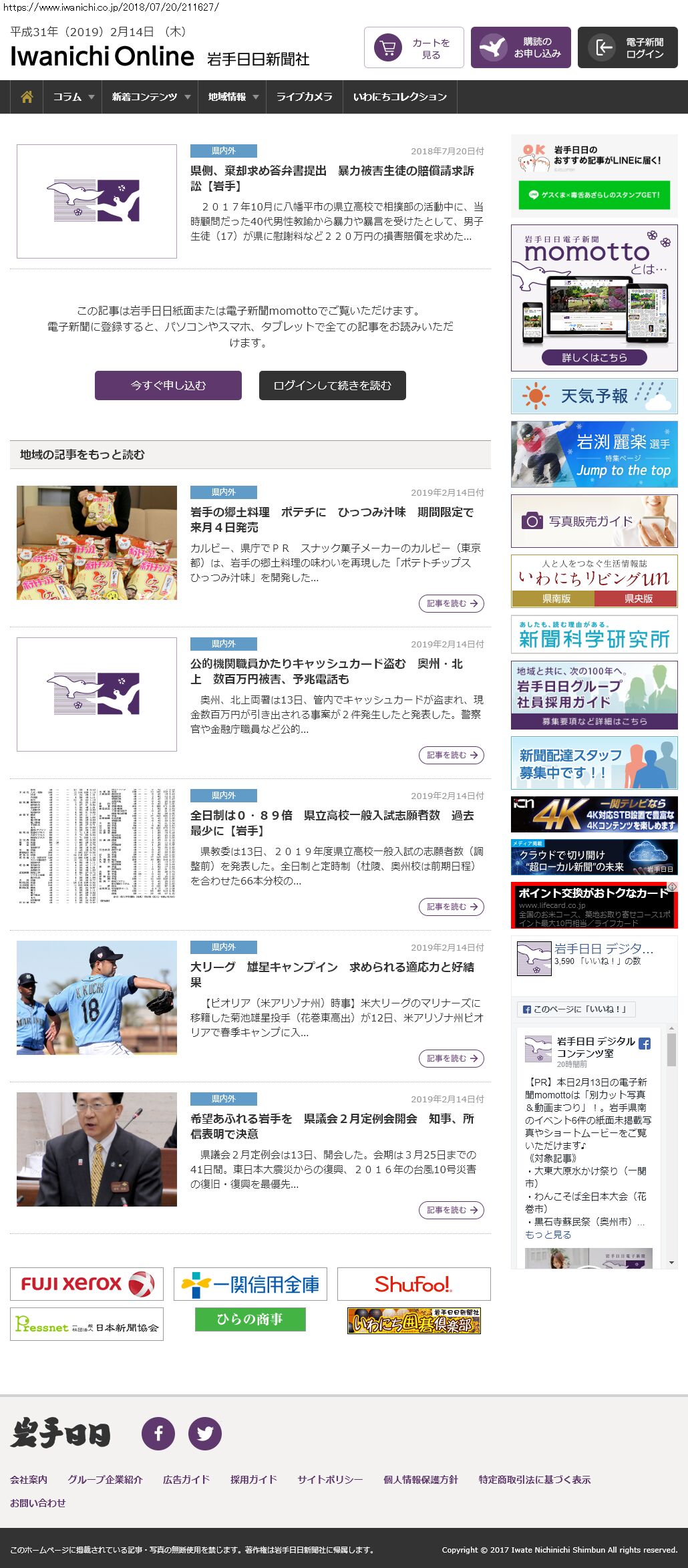Image resolution: width=688 pixels, height=1568 pixels.
Task: Open ライブカメラ page
Action: pyautogui.click(x=305, y=97)
